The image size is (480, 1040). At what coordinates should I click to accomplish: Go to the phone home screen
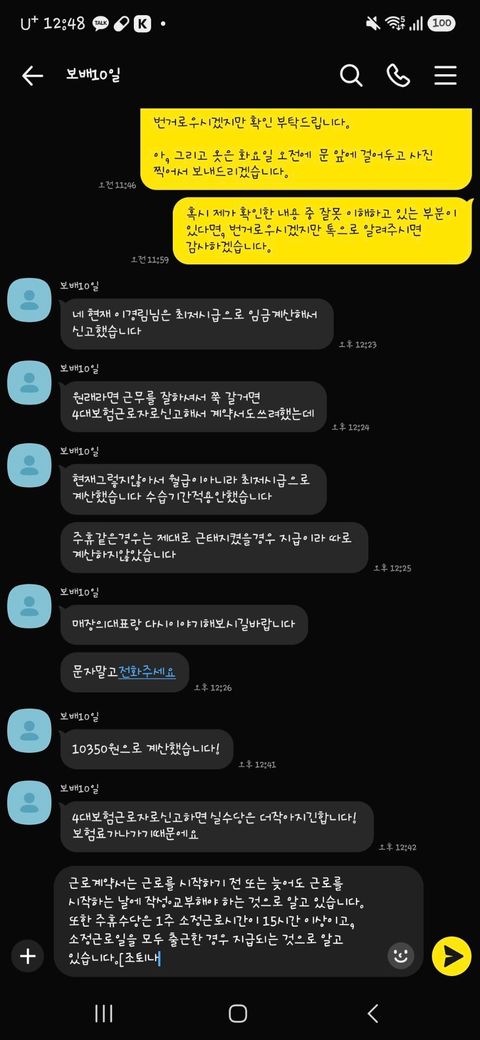(x=238, y=1012)
